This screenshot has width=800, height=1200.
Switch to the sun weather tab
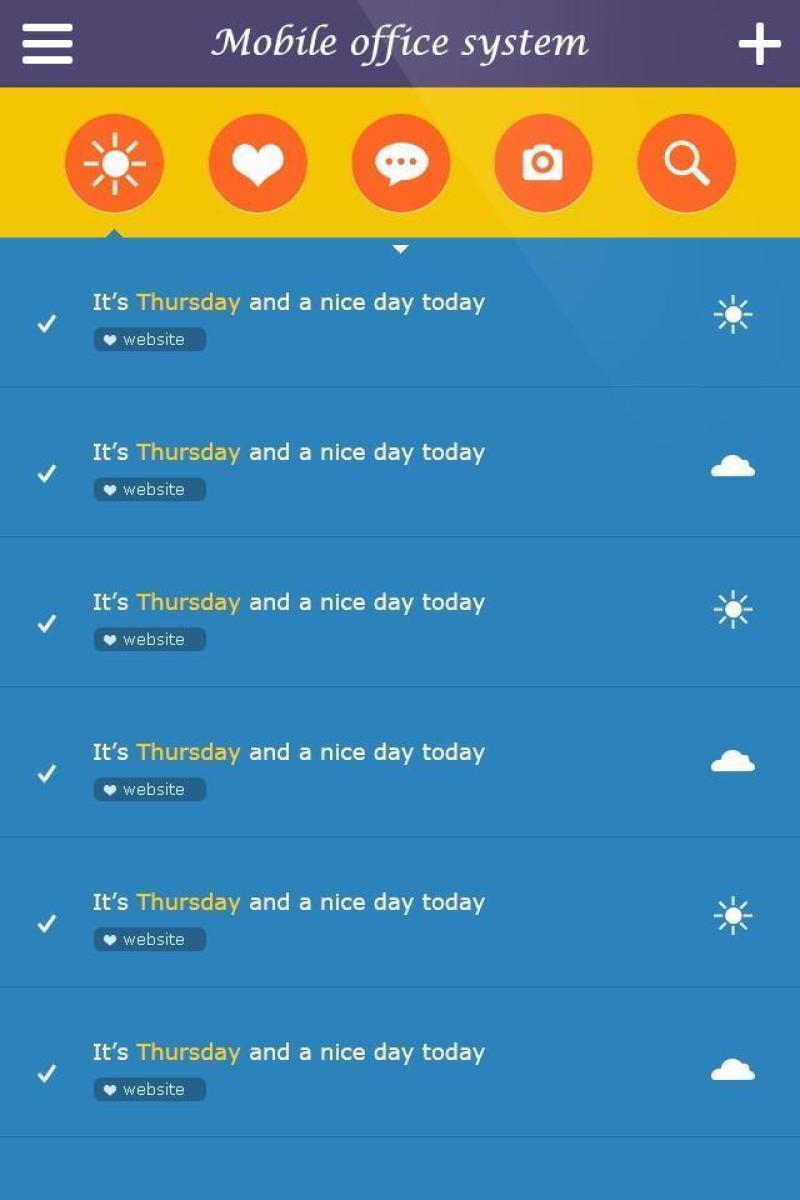(x=114, y=163)
